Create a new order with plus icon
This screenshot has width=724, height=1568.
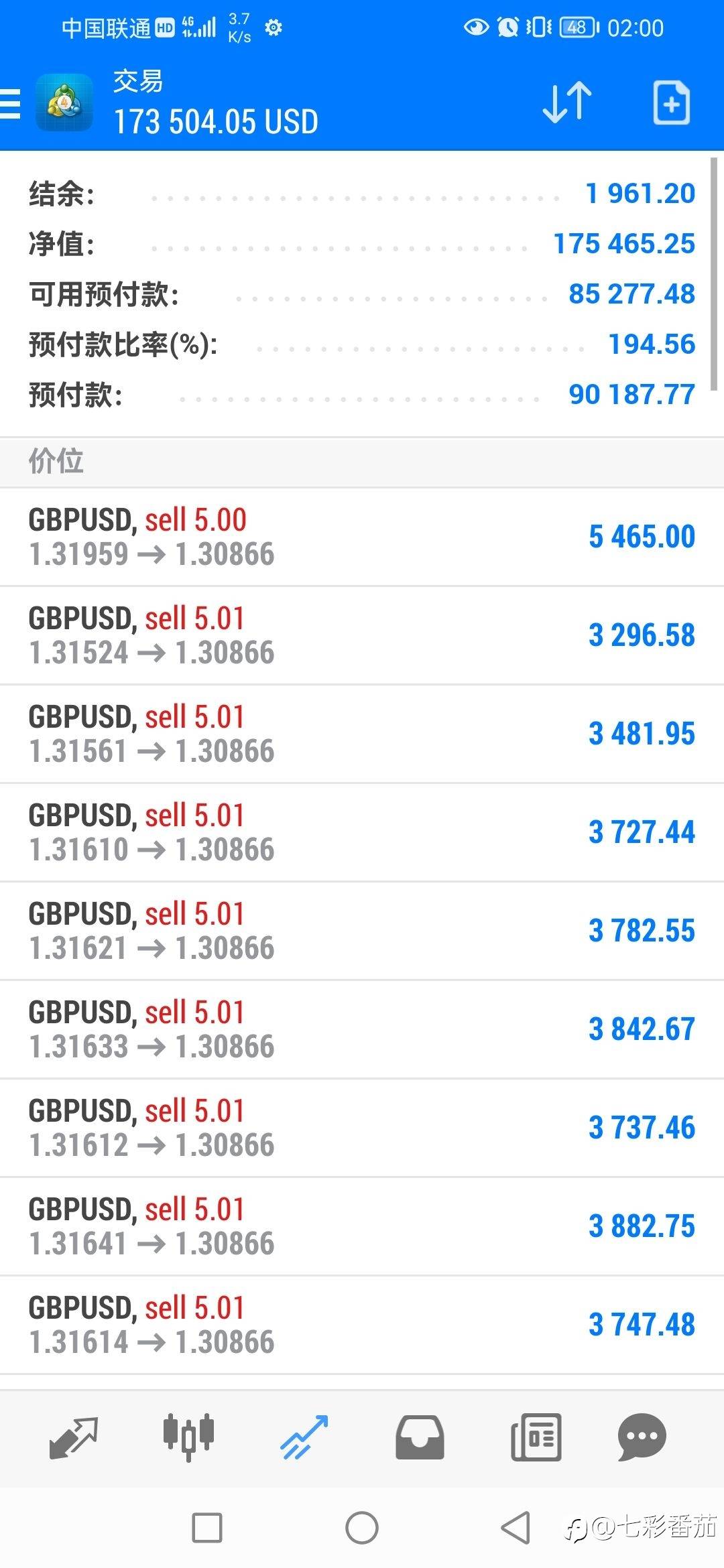(x=671, y=103)
